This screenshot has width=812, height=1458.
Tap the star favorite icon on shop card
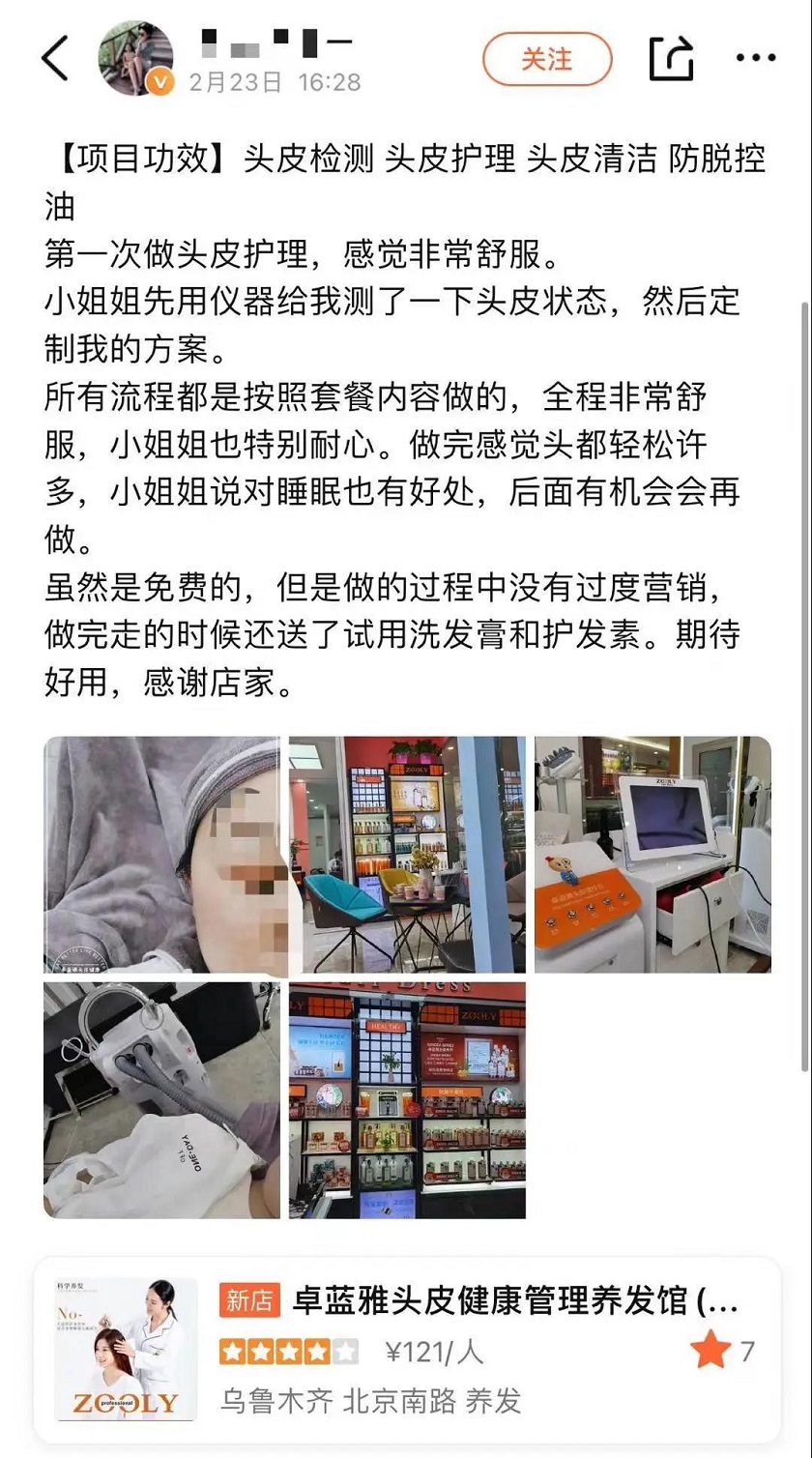pyautogui.click(x=710, y=1351)
